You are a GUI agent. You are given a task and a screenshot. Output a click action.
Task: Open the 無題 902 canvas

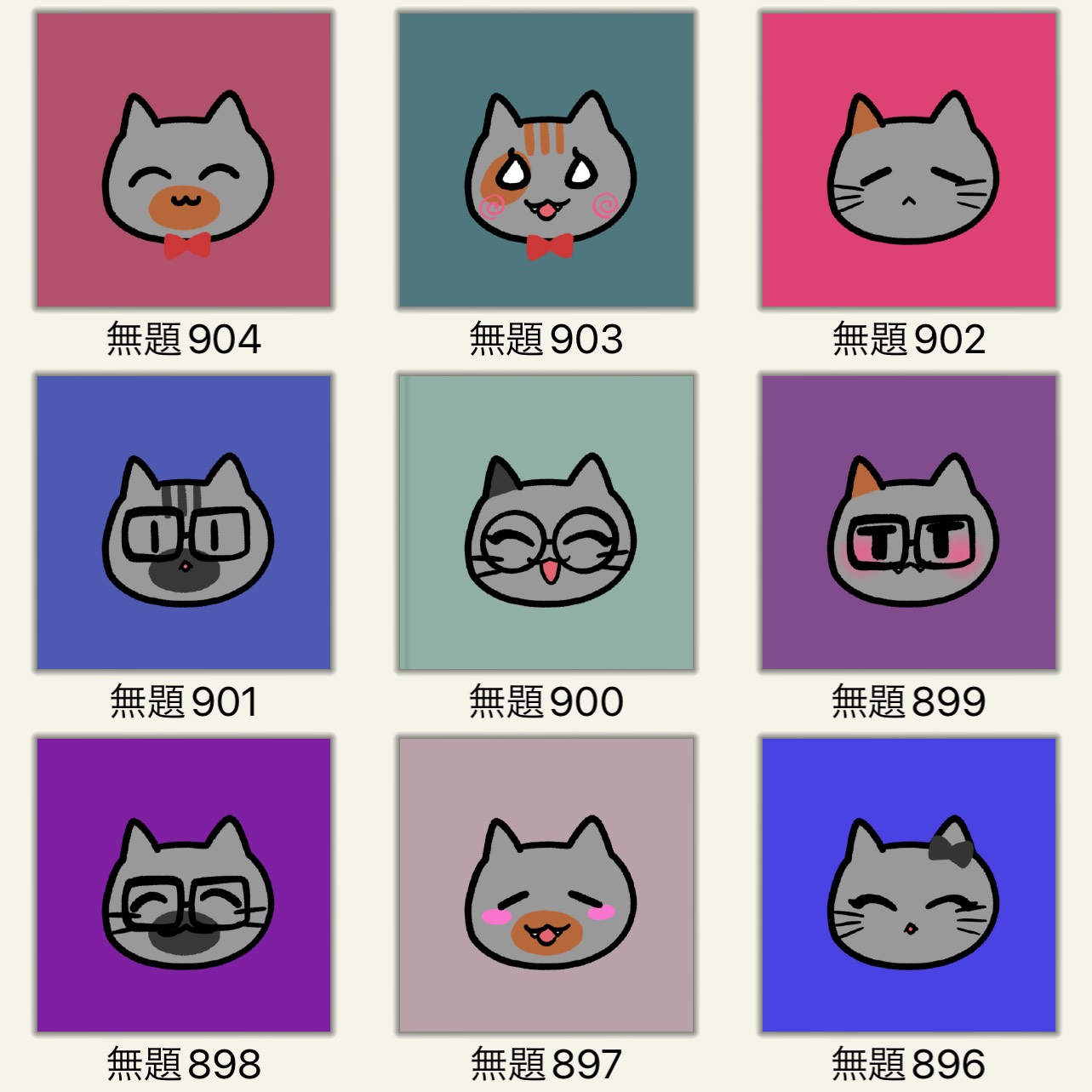click(x=909, y=160)
